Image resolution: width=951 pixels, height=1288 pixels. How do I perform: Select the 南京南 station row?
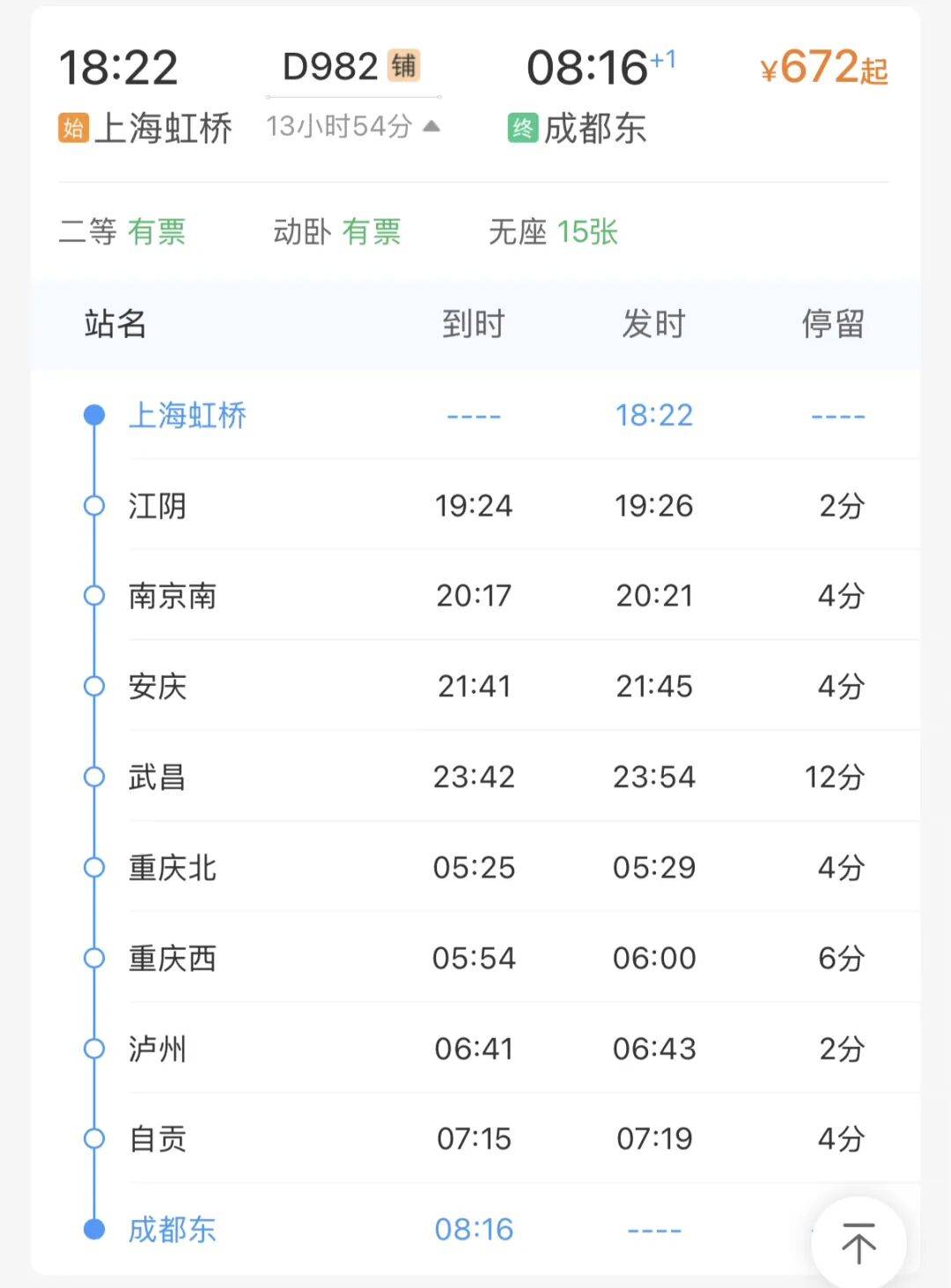173,596
